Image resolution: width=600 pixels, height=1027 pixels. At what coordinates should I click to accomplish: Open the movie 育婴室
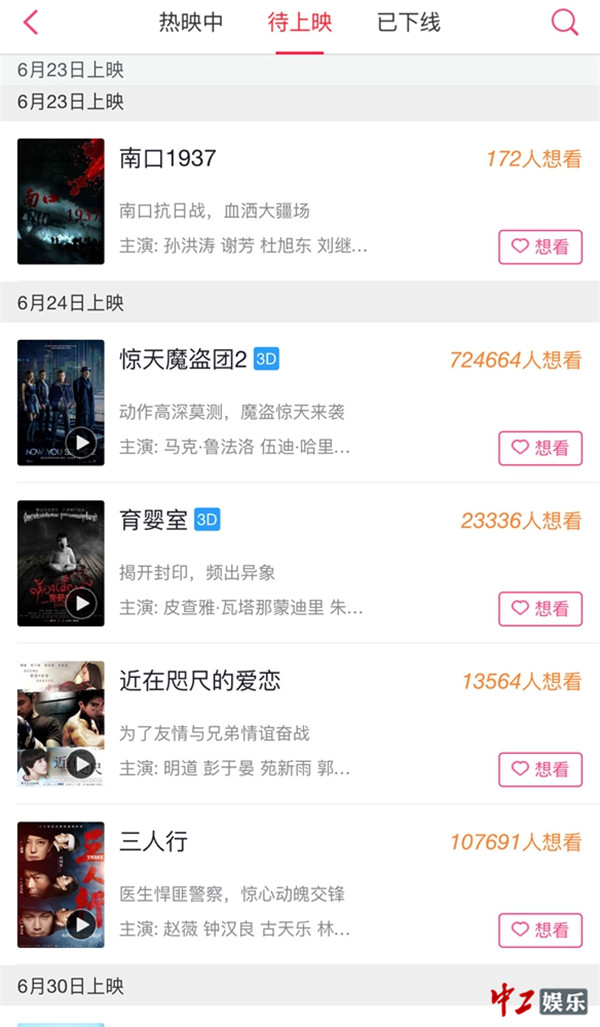point(154,521)
